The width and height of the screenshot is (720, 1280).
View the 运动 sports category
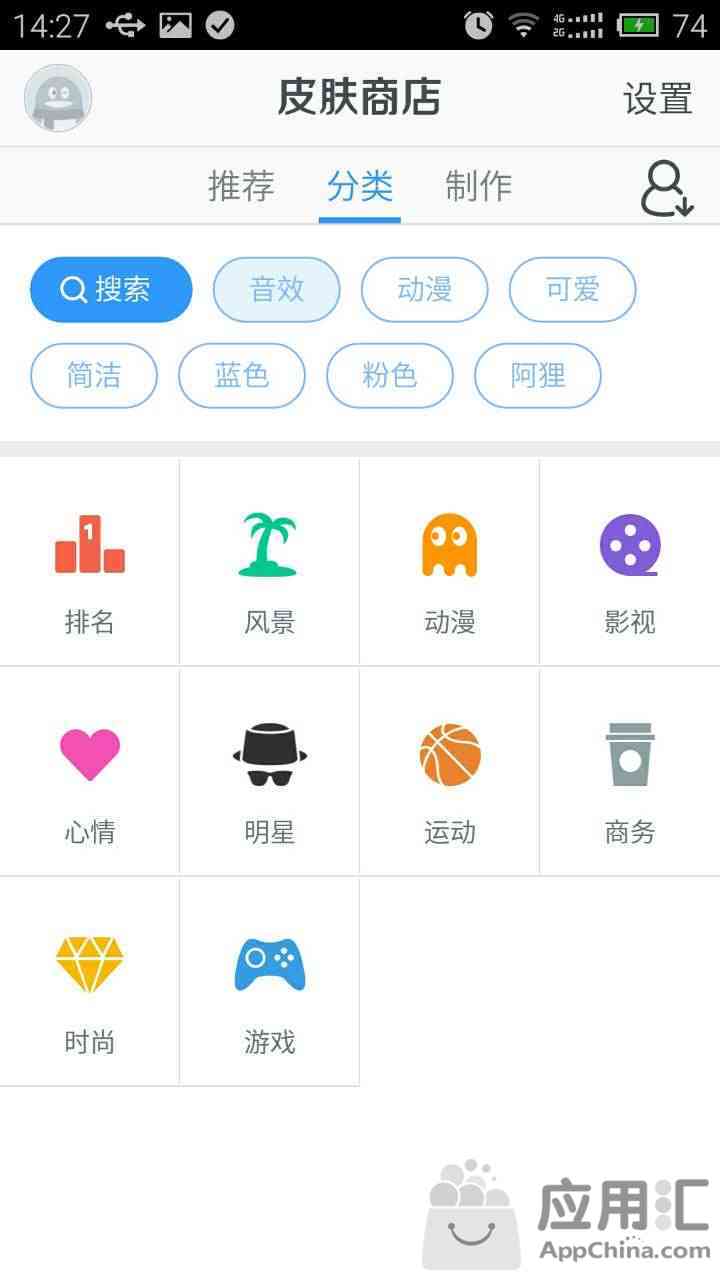pos(450,772)
